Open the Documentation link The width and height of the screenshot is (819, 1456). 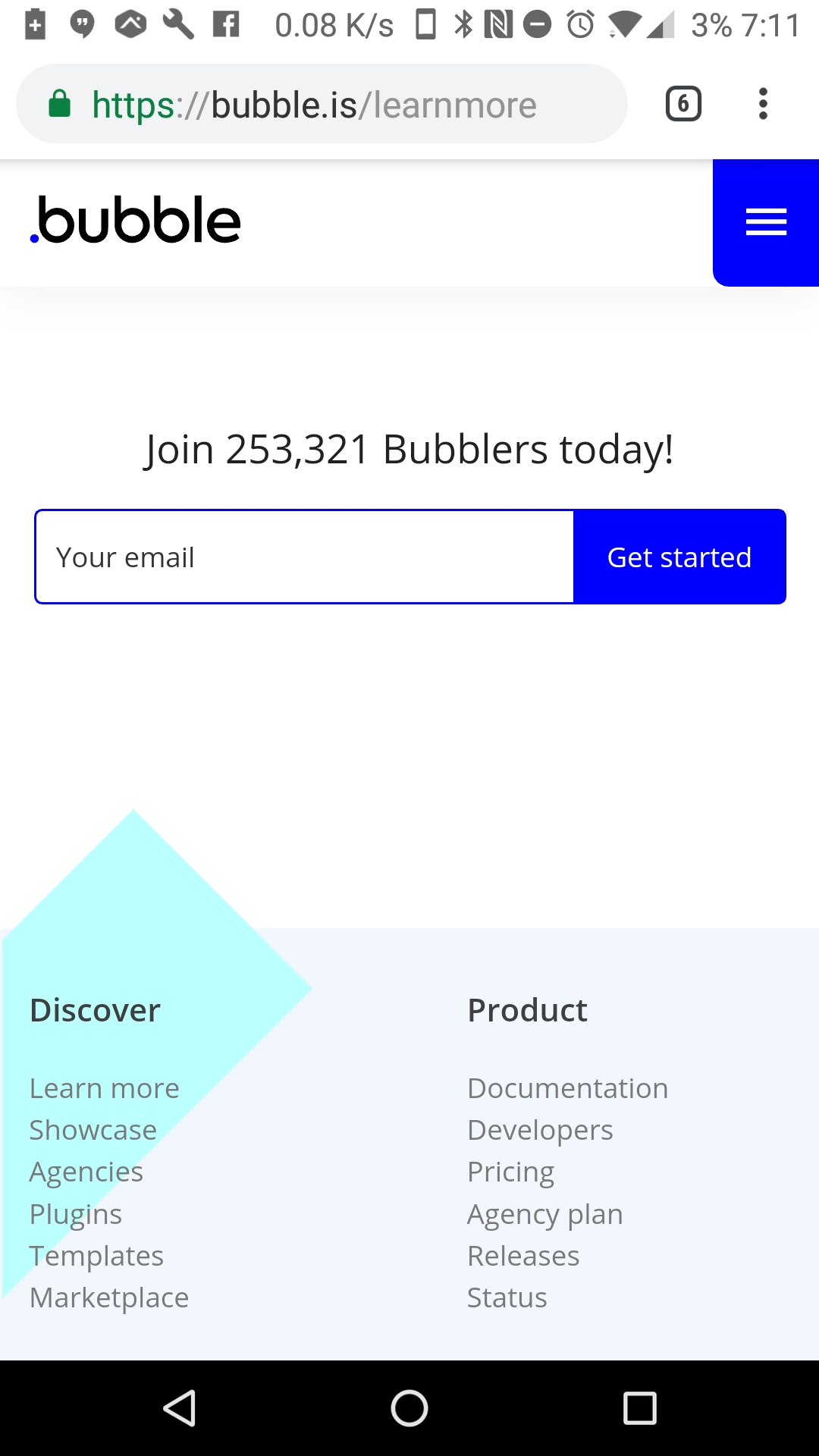pos(568,1088)
